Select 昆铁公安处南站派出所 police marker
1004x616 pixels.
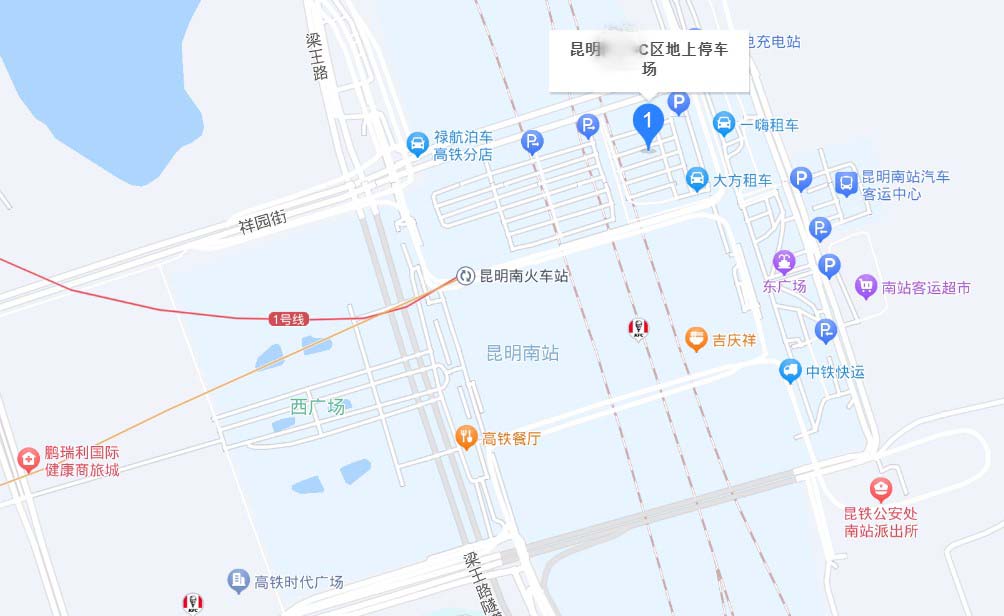[x=880, y=490]
